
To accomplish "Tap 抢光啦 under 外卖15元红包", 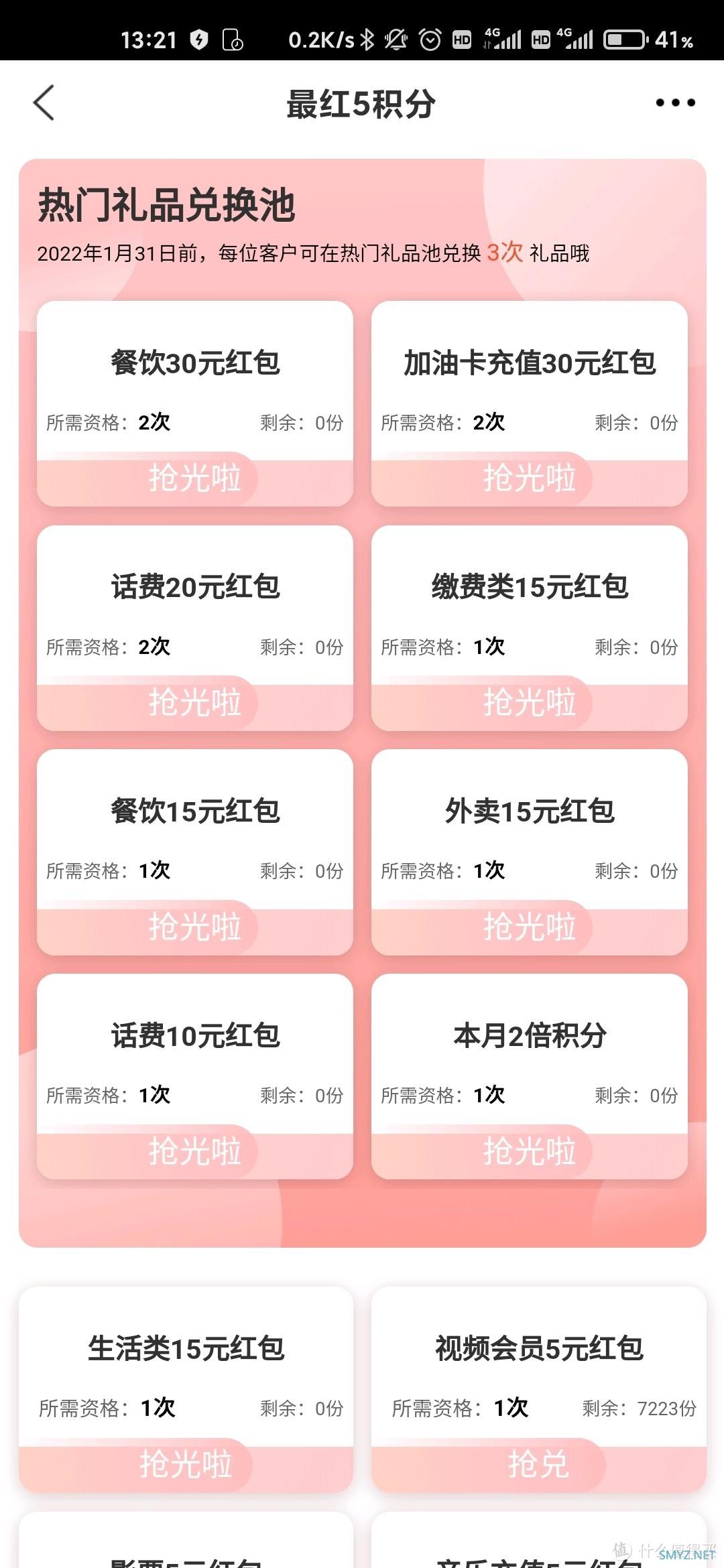I will click(529, 927).
